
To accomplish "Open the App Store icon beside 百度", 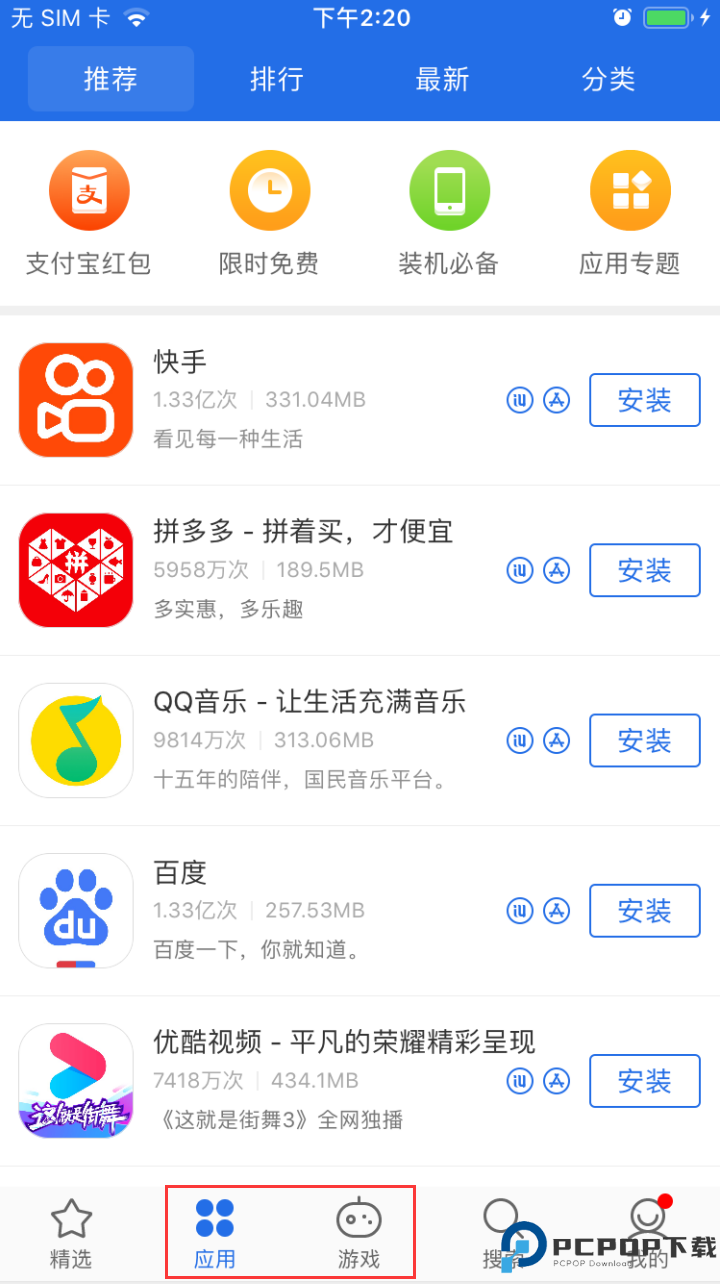I will tap(557, 911).
